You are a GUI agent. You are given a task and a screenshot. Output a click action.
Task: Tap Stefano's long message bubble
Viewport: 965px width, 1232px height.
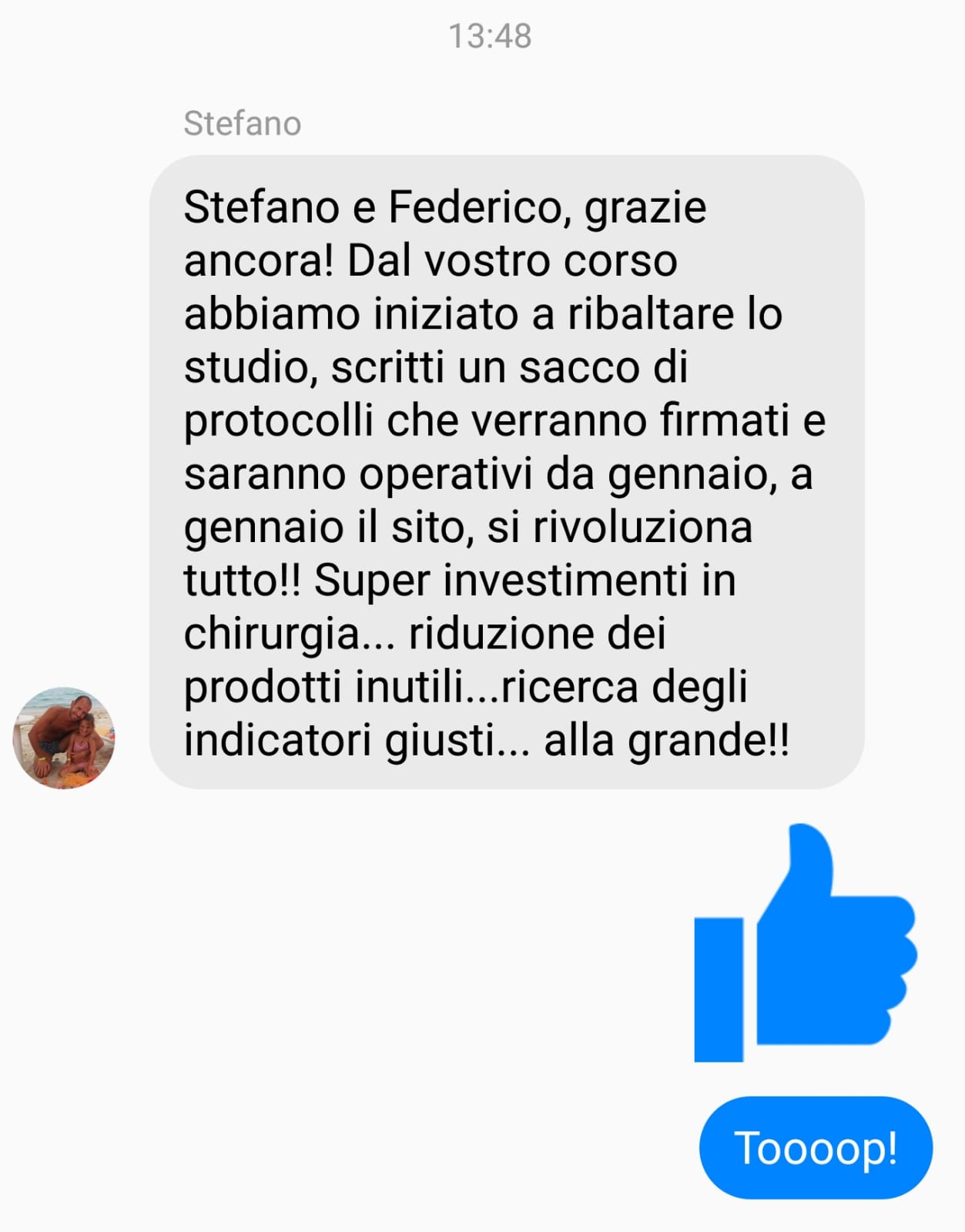tap(506, 471)
